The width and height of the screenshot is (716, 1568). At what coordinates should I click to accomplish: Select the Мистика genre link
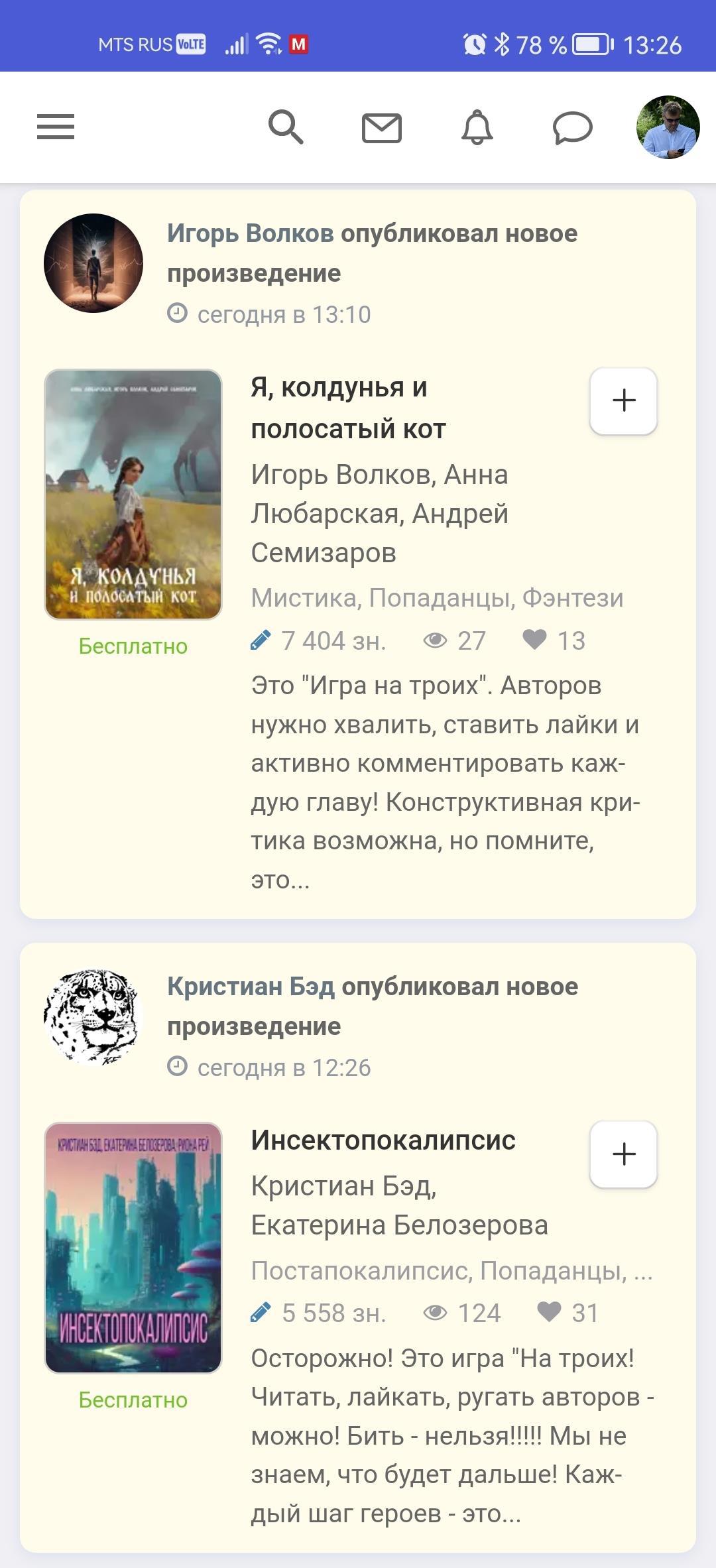coord(304,598)
